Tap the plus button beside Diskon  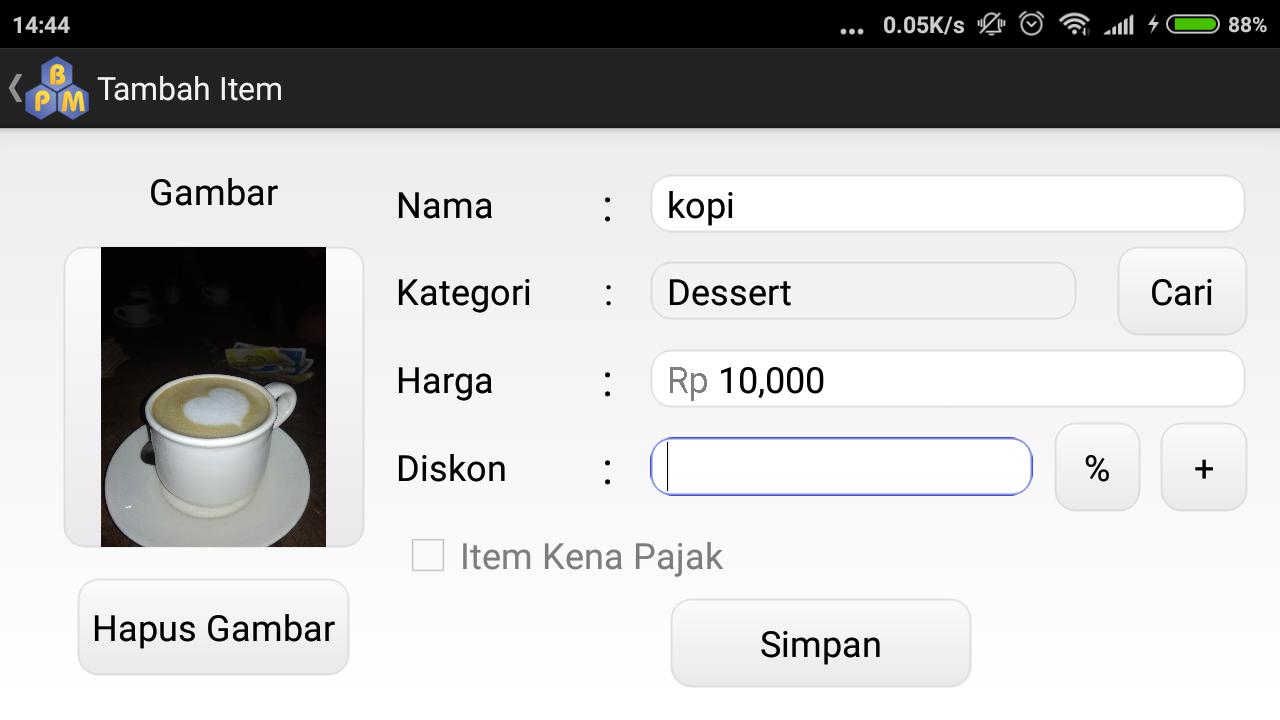1203,468
